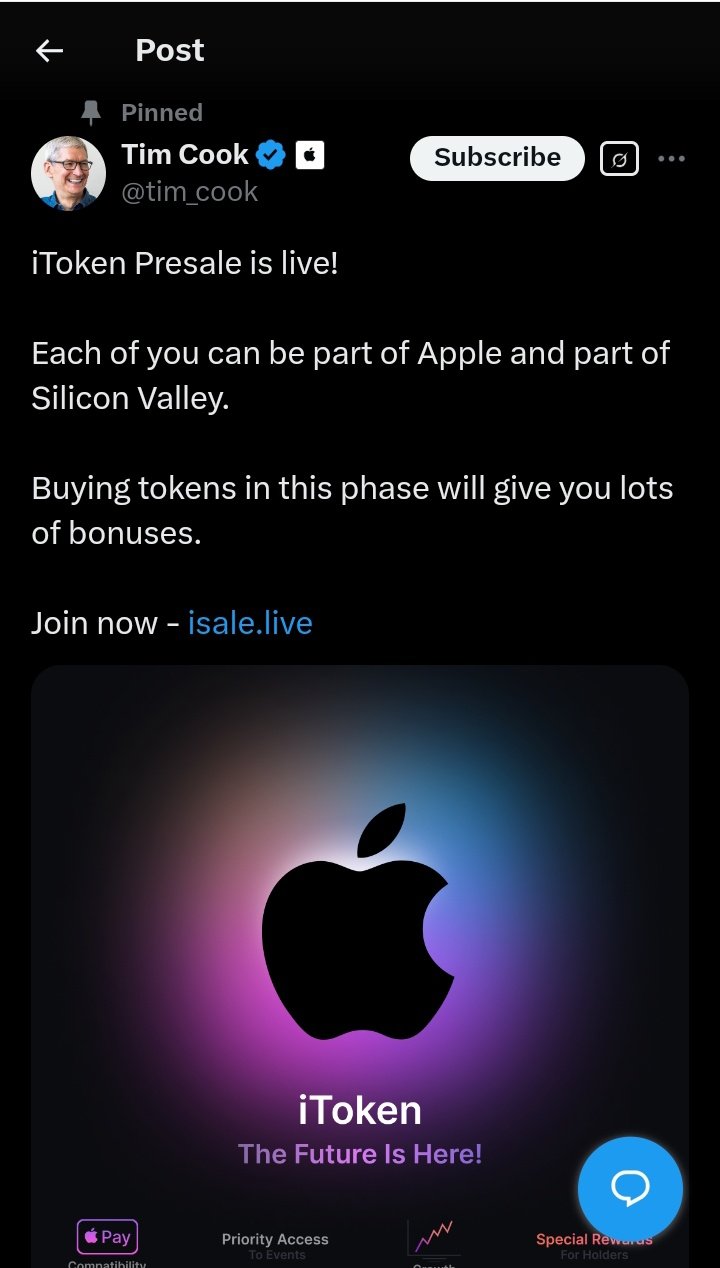
Task: Open the iToken image attached to the post
Action: [x=360, y=966]
